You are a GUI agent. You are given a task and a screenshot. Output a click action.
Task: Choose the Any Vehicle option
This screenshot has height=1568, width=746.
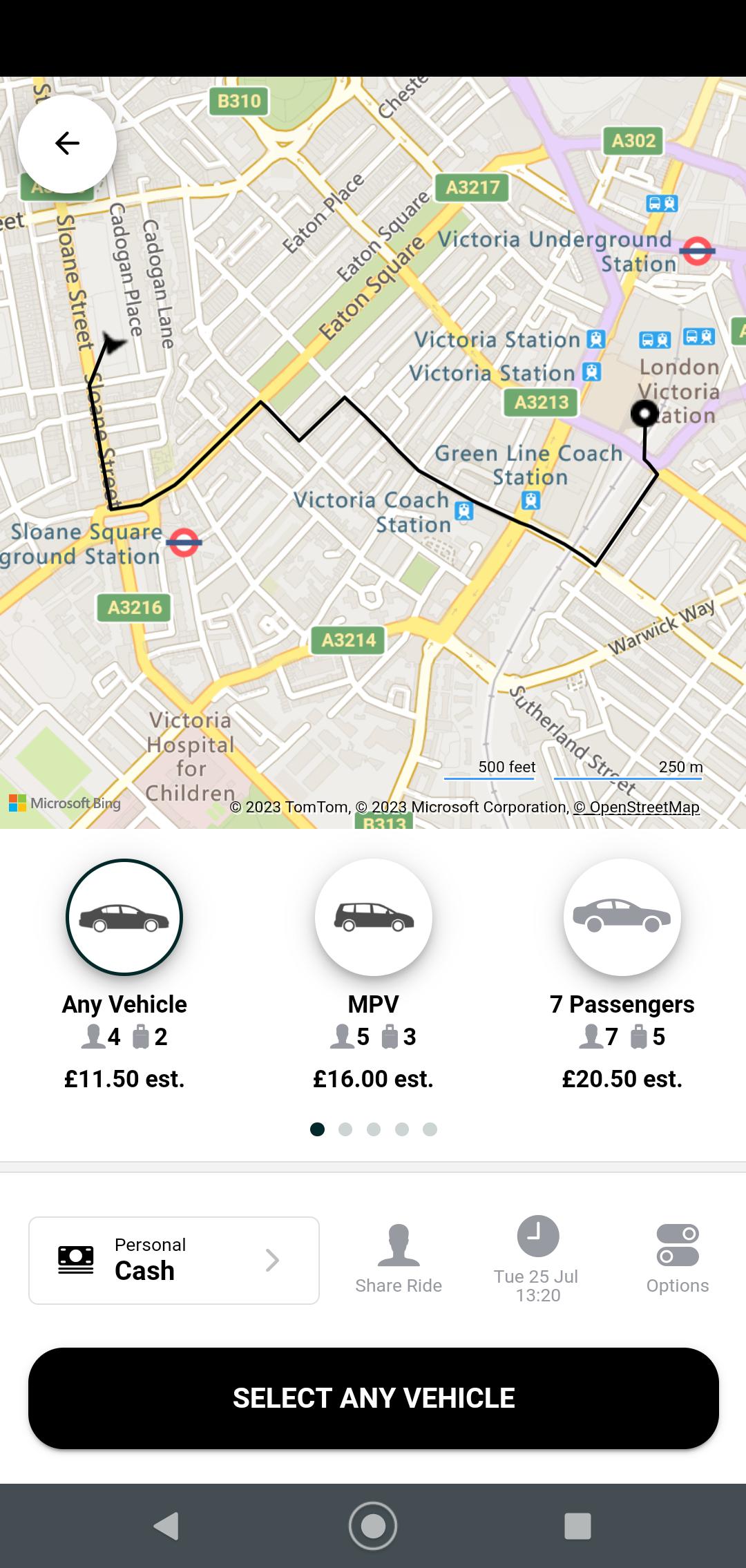124,917
